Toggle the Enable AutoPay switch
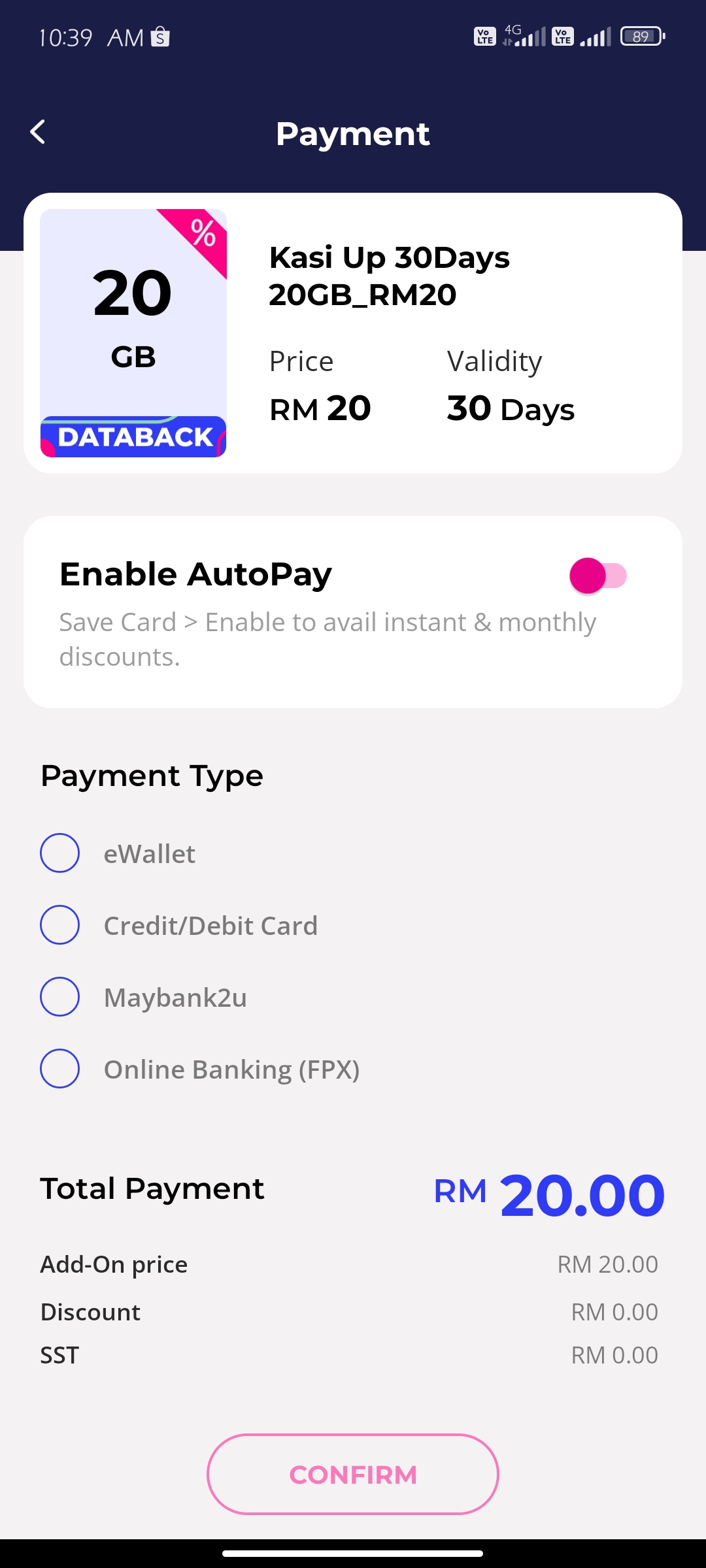The height and width of the screenshot is (1568, 706). click(597, 576)
